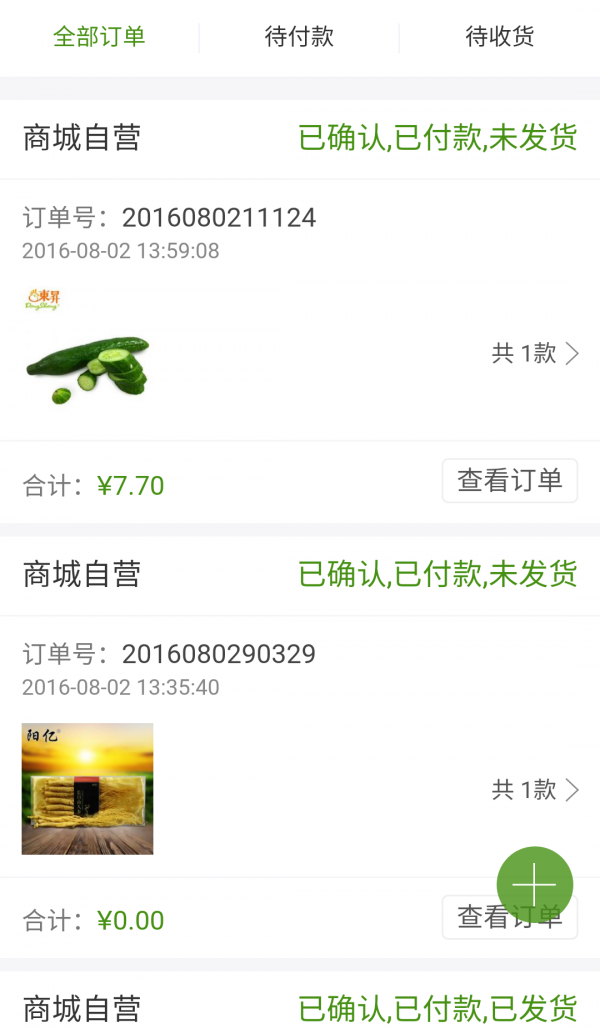Expand 共1款 items for order 2016080290329

coord(535,790)
